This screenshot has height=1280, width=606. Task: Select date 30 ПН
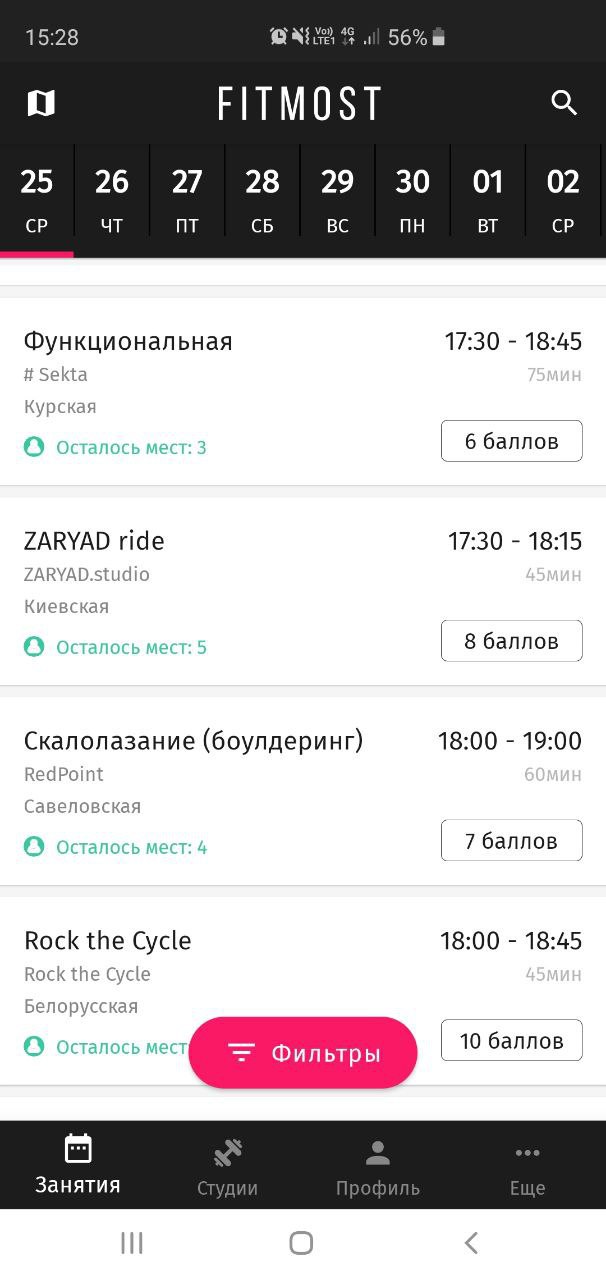pyautogui.click(x=412, y=200)
